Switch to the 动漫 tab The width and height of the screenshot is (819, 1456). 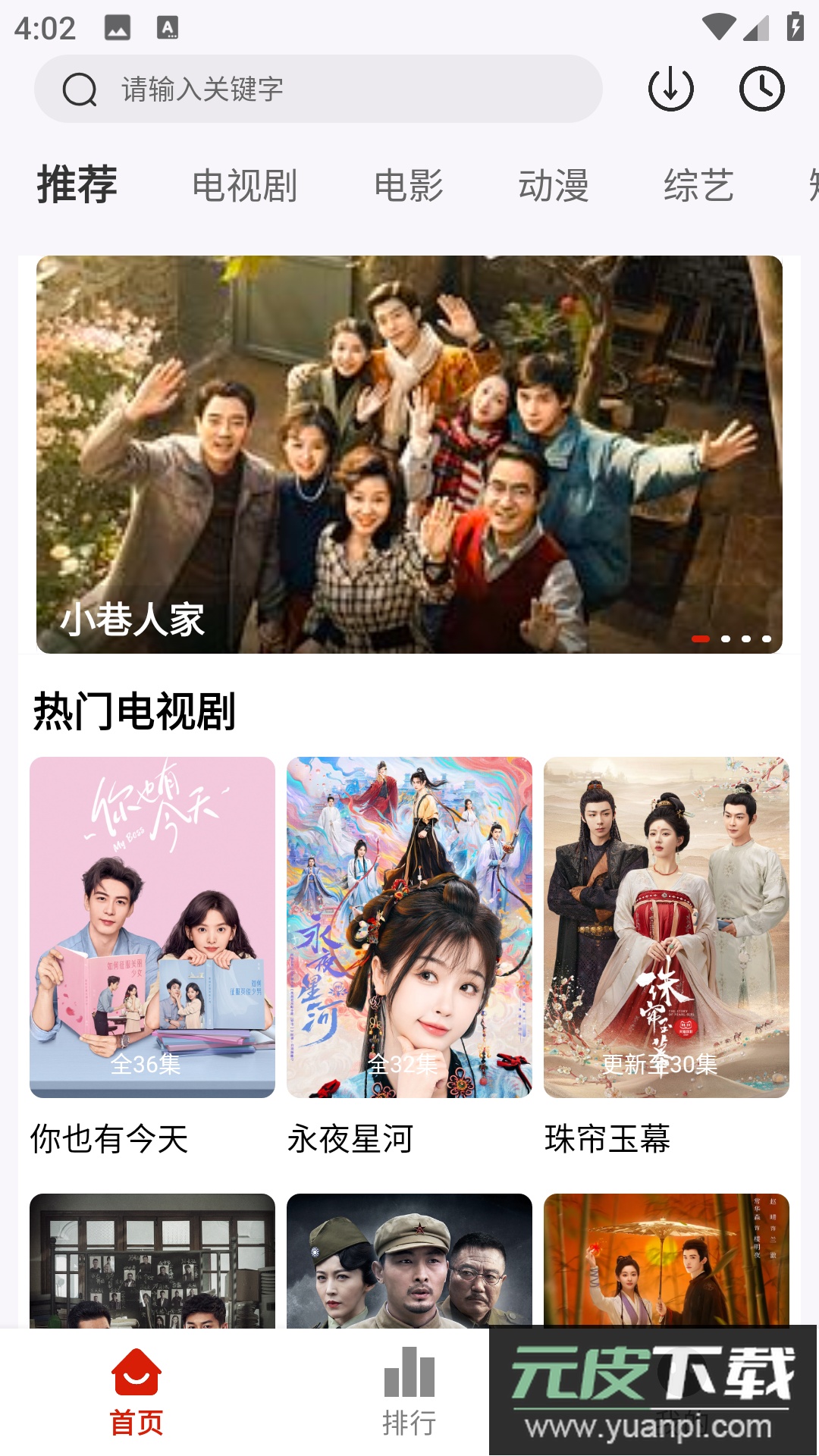(554, 186)
